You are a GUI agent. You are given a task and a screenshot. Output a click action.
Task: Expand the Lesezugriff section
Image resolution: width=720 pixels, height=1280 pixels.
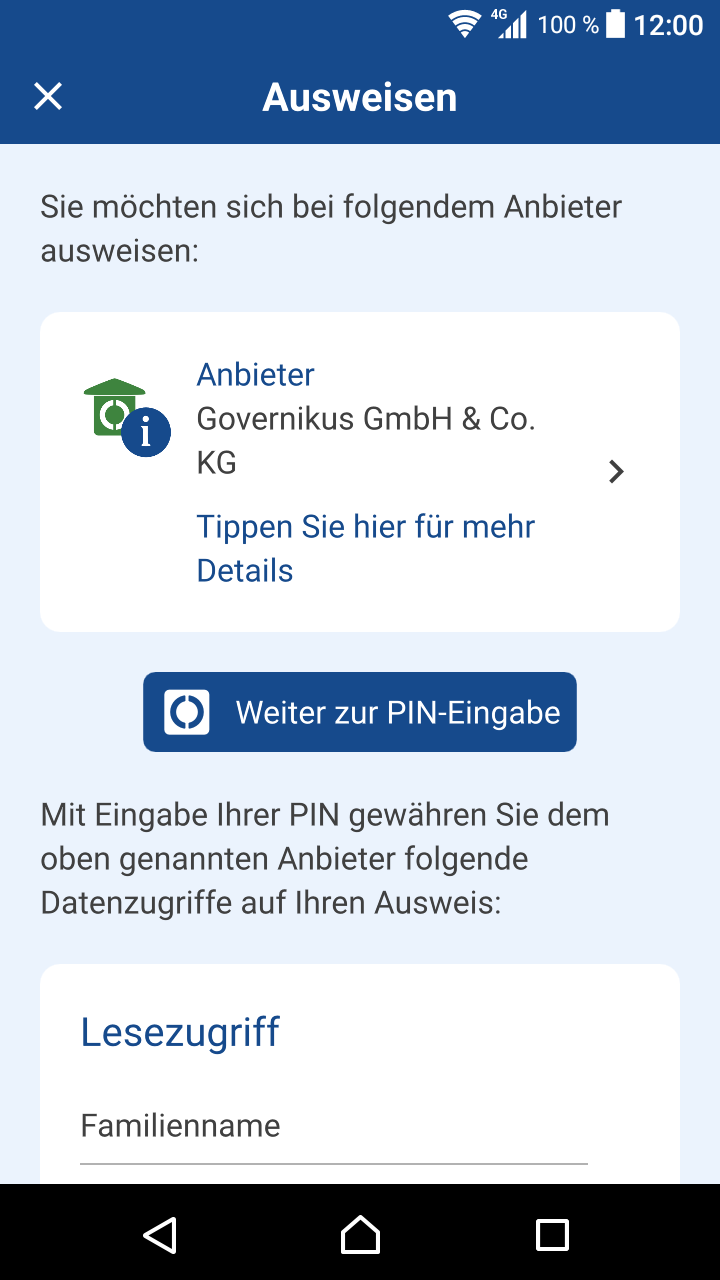point(180,1031)
